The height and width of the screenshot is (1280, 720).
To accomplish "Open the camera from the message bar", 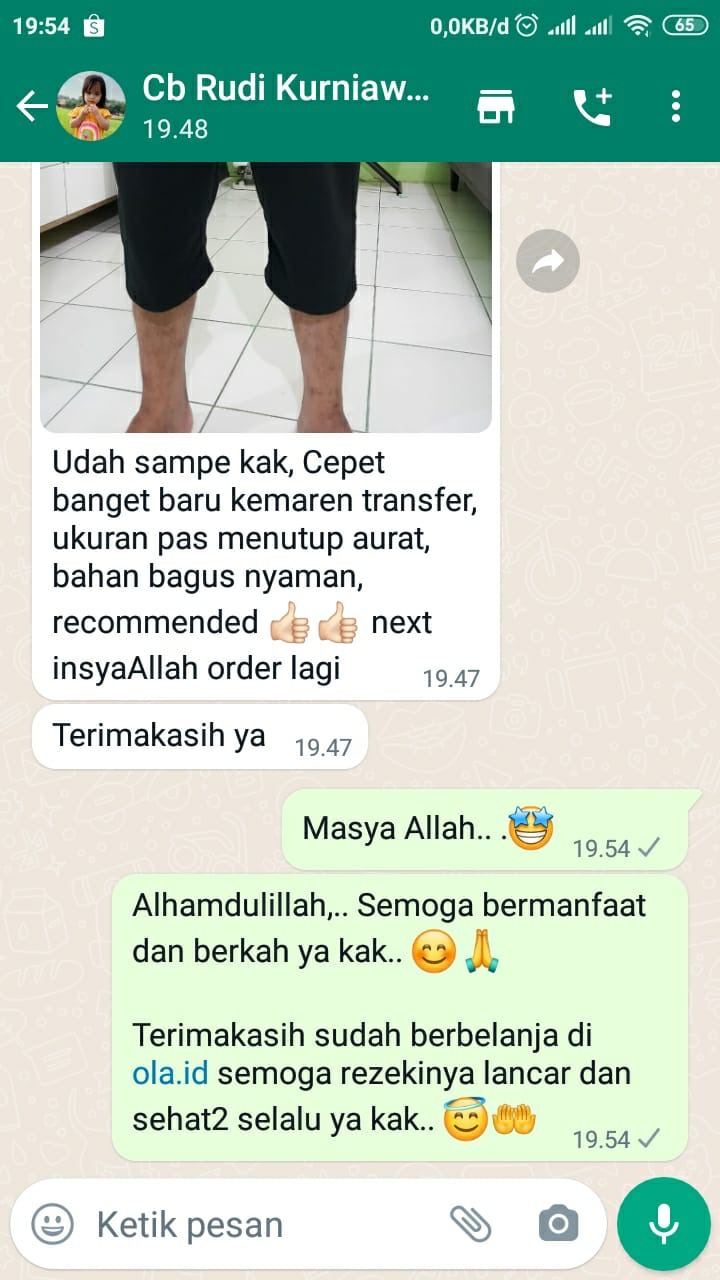I will [557, 1223].
